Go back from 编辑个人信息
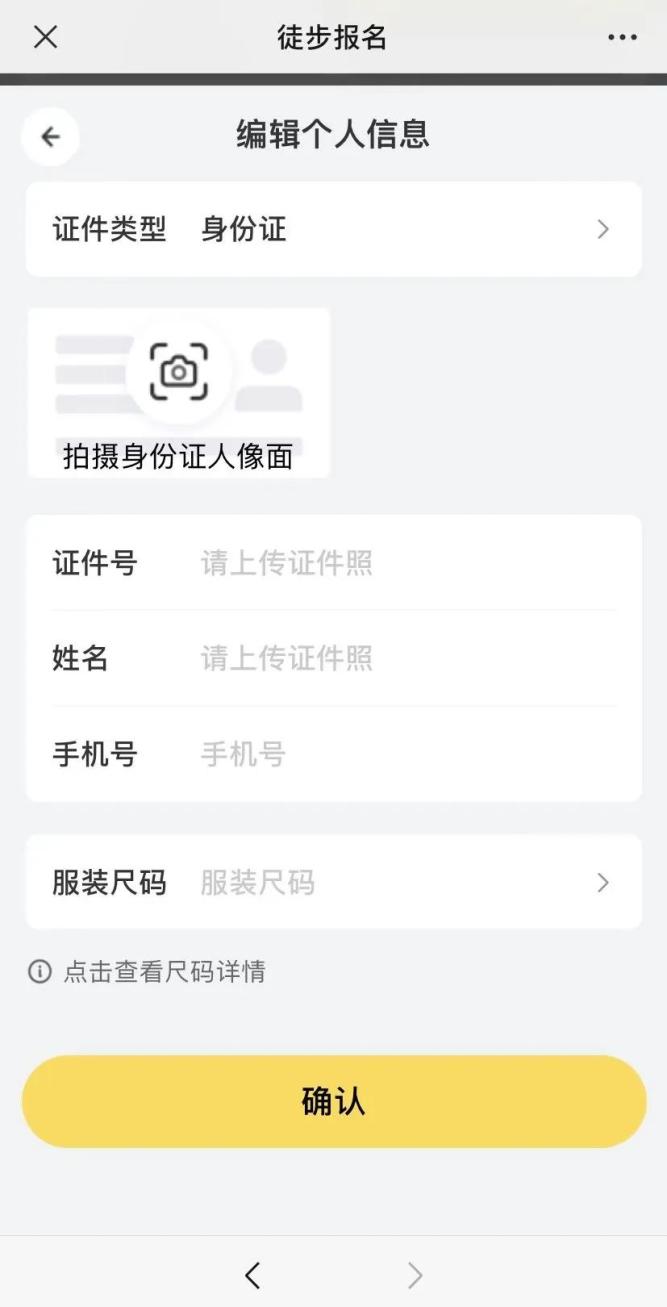Viewport: 667px width, 1307px height. click(x=50, y=137)
